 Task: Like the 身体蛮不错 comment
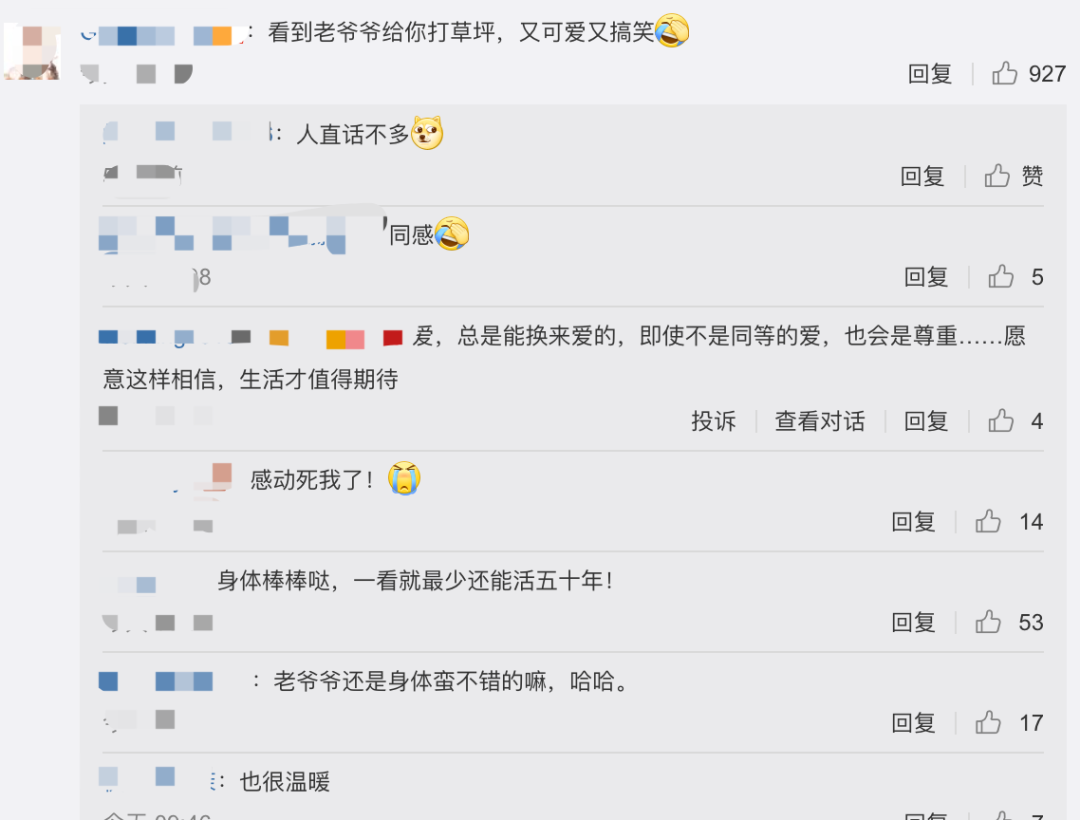click(989, 722)
